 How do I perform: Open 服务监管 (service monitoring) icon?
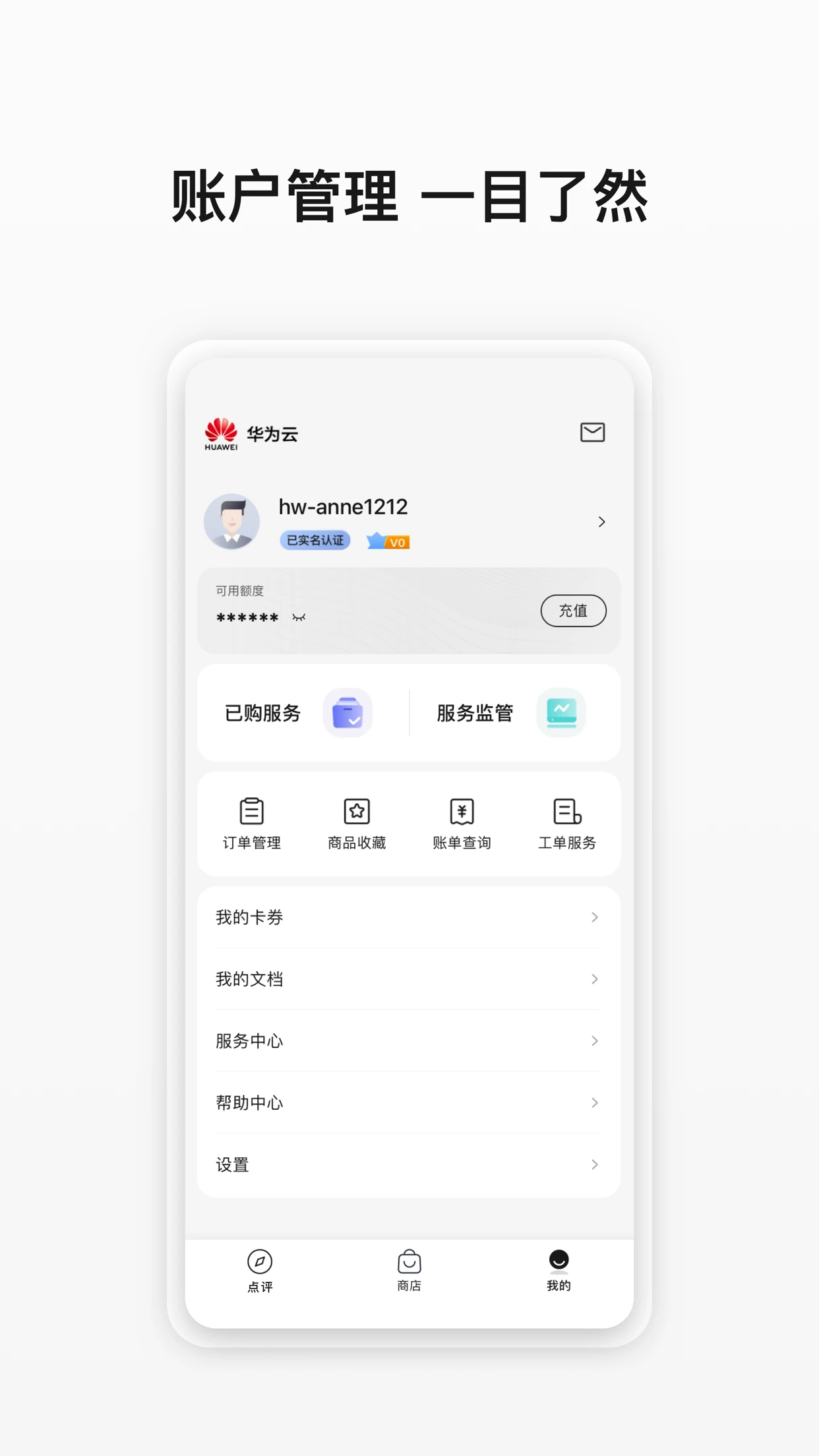[561, 713]
